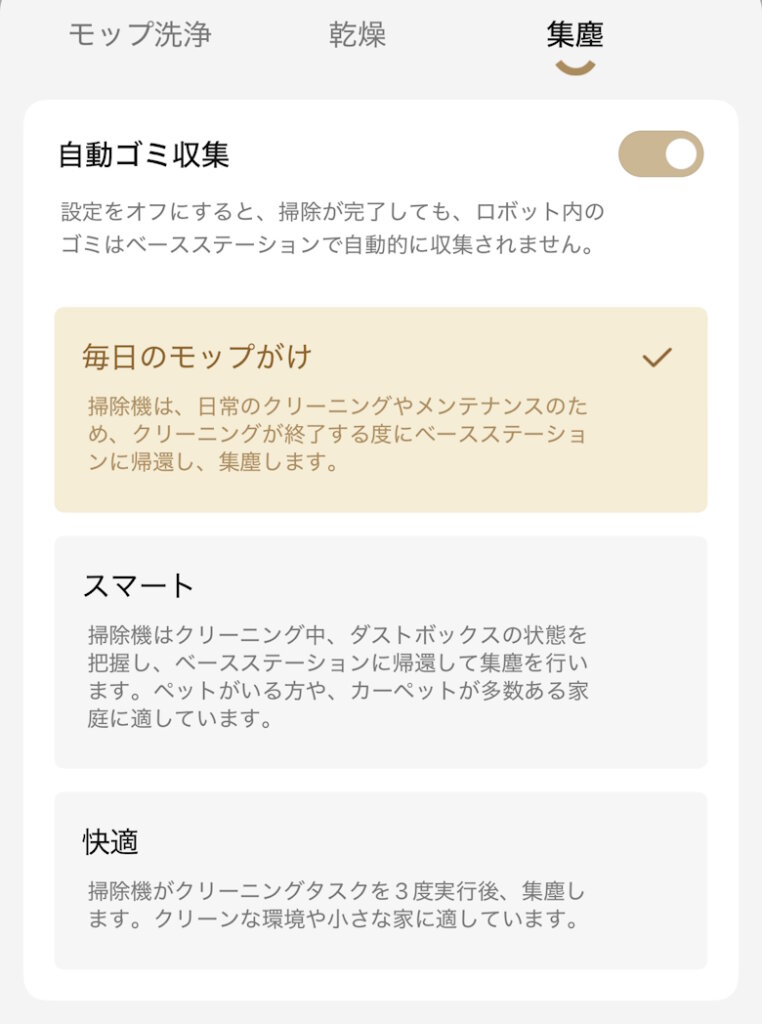
Task: Switch to the モップ洗浄 tab
Action: pyautogui.click(x=140, y=35)
